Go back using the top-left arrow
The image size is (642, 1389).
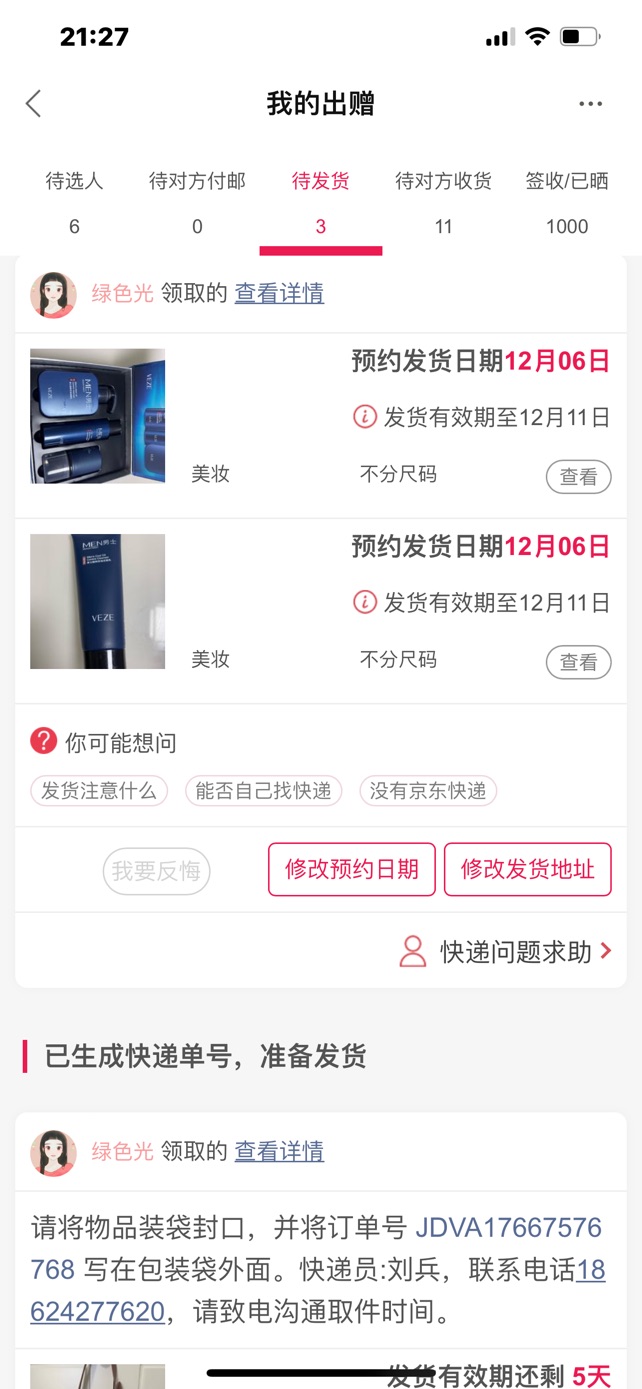[34, 103]
